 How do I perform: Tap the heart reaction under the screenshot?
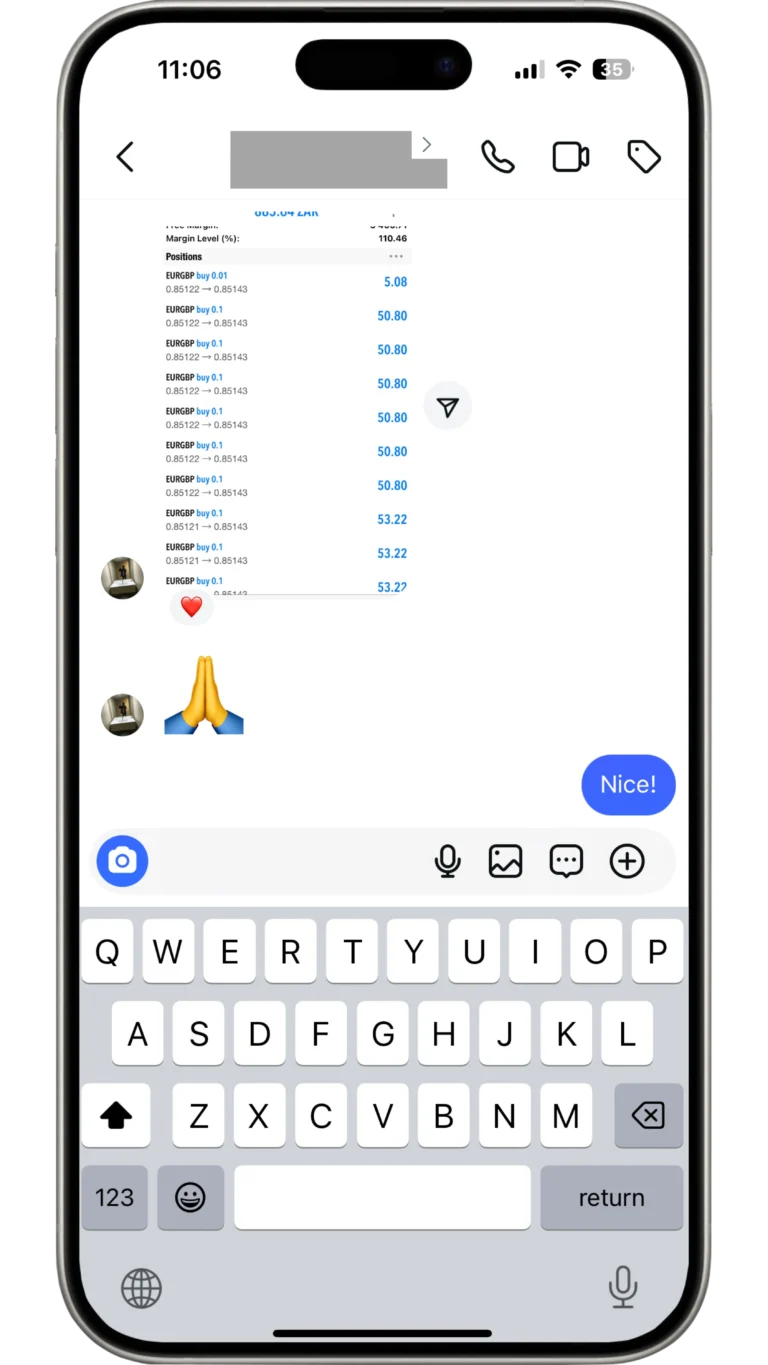[191, 606]
